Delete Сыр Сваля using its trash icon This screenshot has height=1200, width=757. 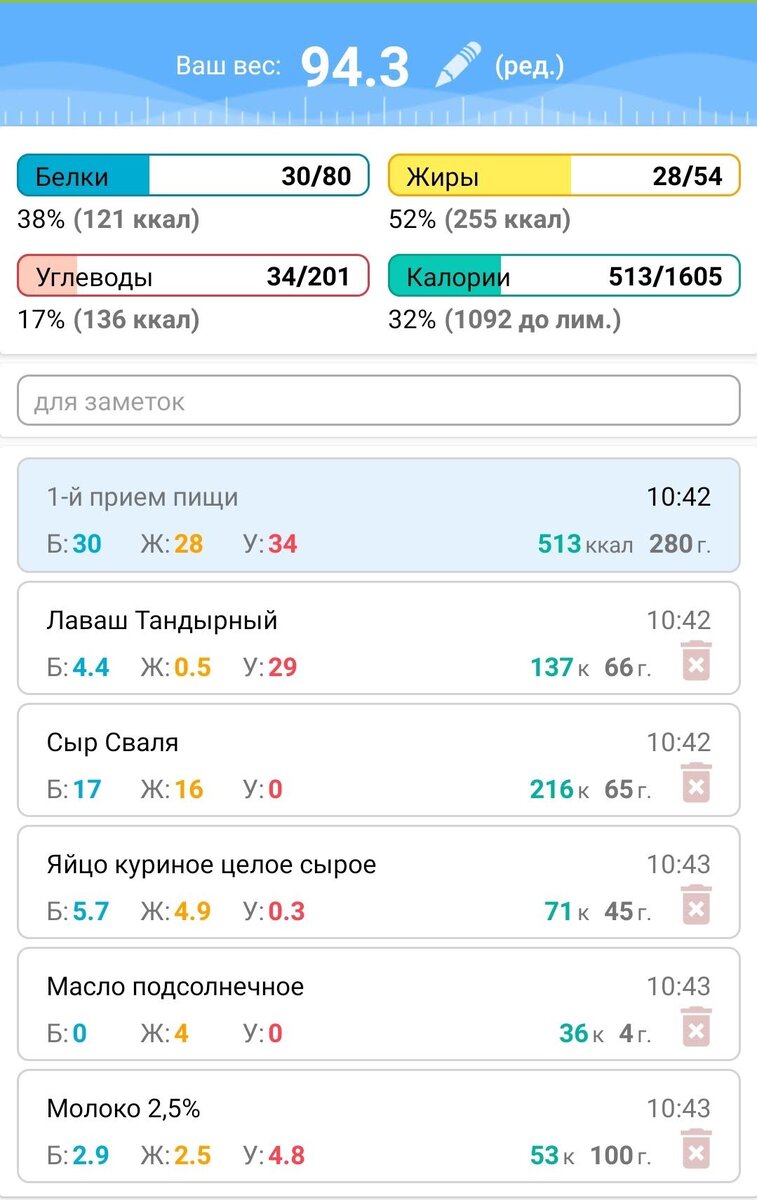pos(697,784)
